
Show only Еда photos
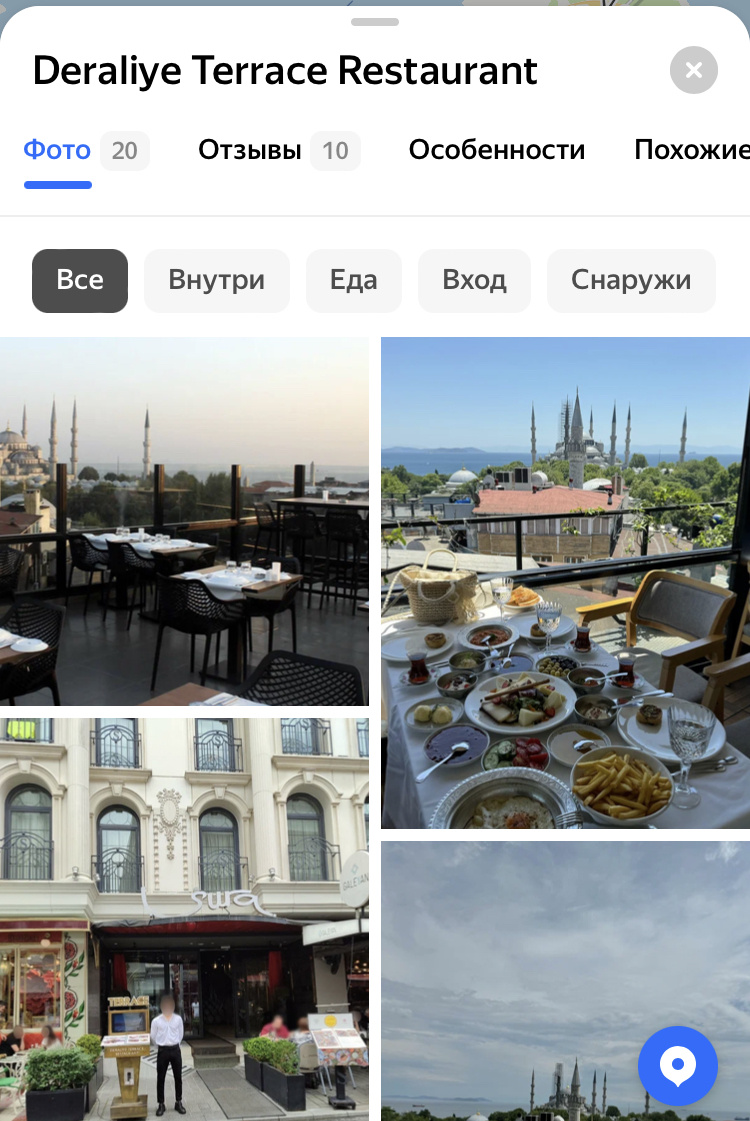(x=354, y=280)
